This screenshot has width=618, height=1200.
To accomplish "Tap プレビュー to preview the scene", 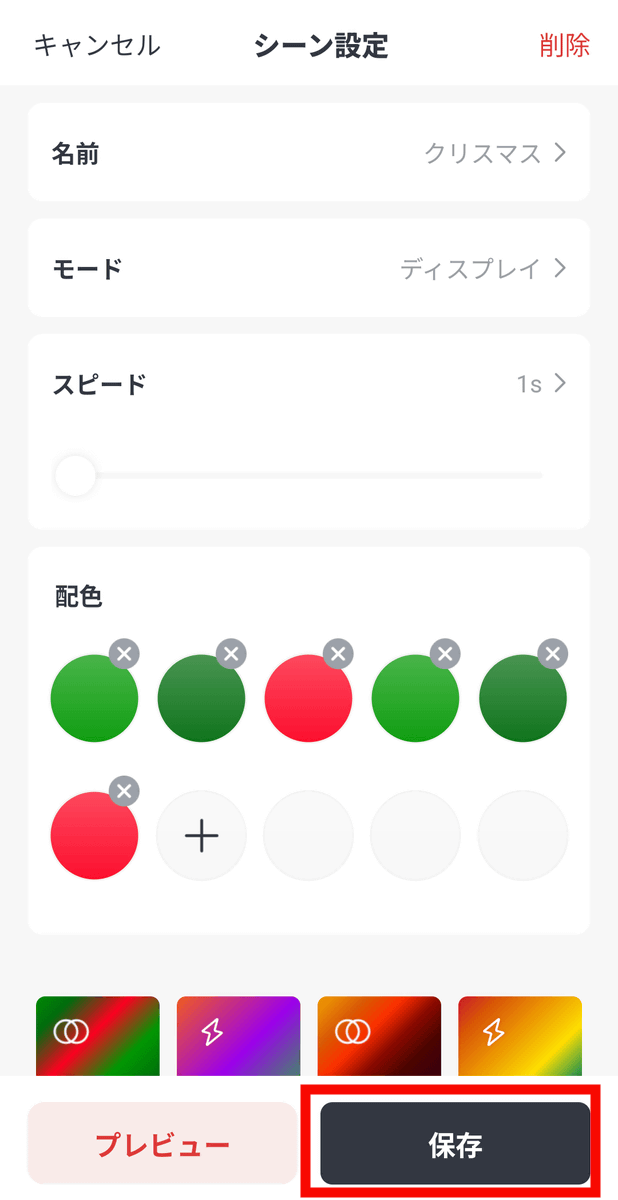I will pos(162,1145).
